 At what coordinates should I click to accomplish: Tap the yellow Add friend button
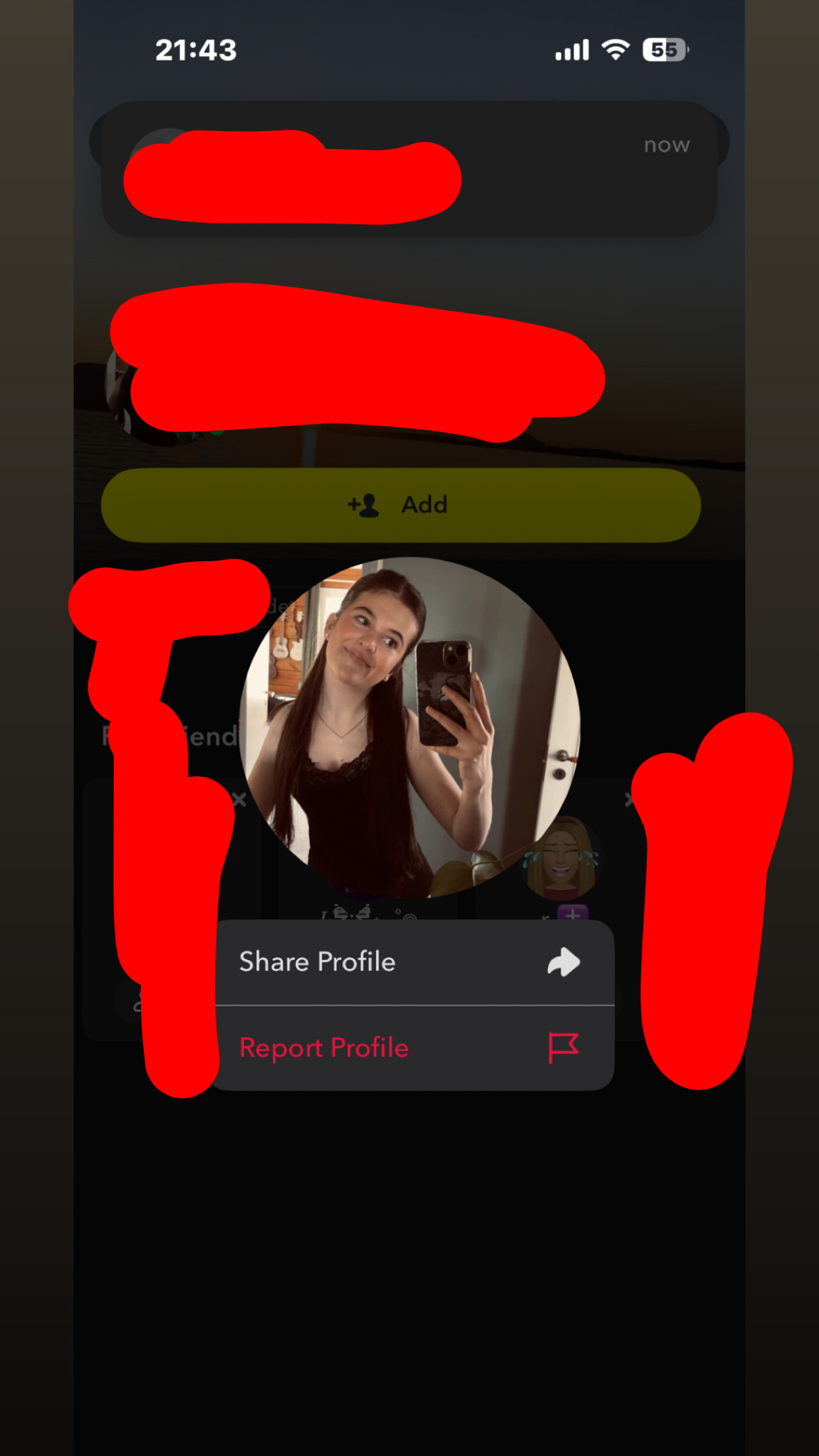point(400,505)
